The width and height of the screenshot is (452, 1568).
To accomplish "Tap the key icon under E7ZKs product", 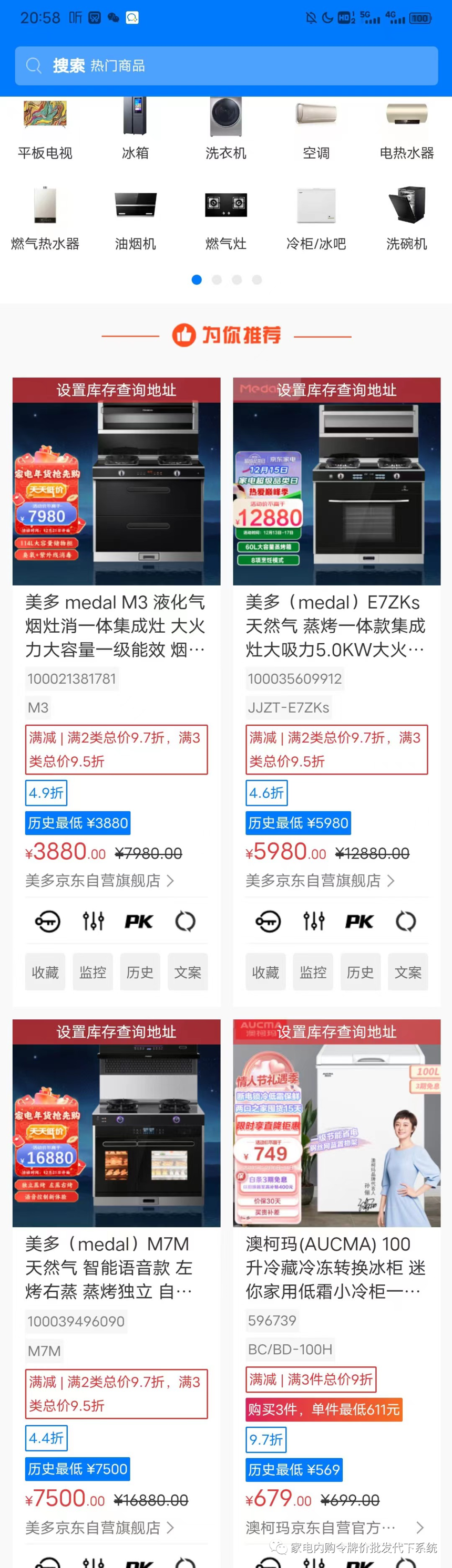I will click(268, 922).
